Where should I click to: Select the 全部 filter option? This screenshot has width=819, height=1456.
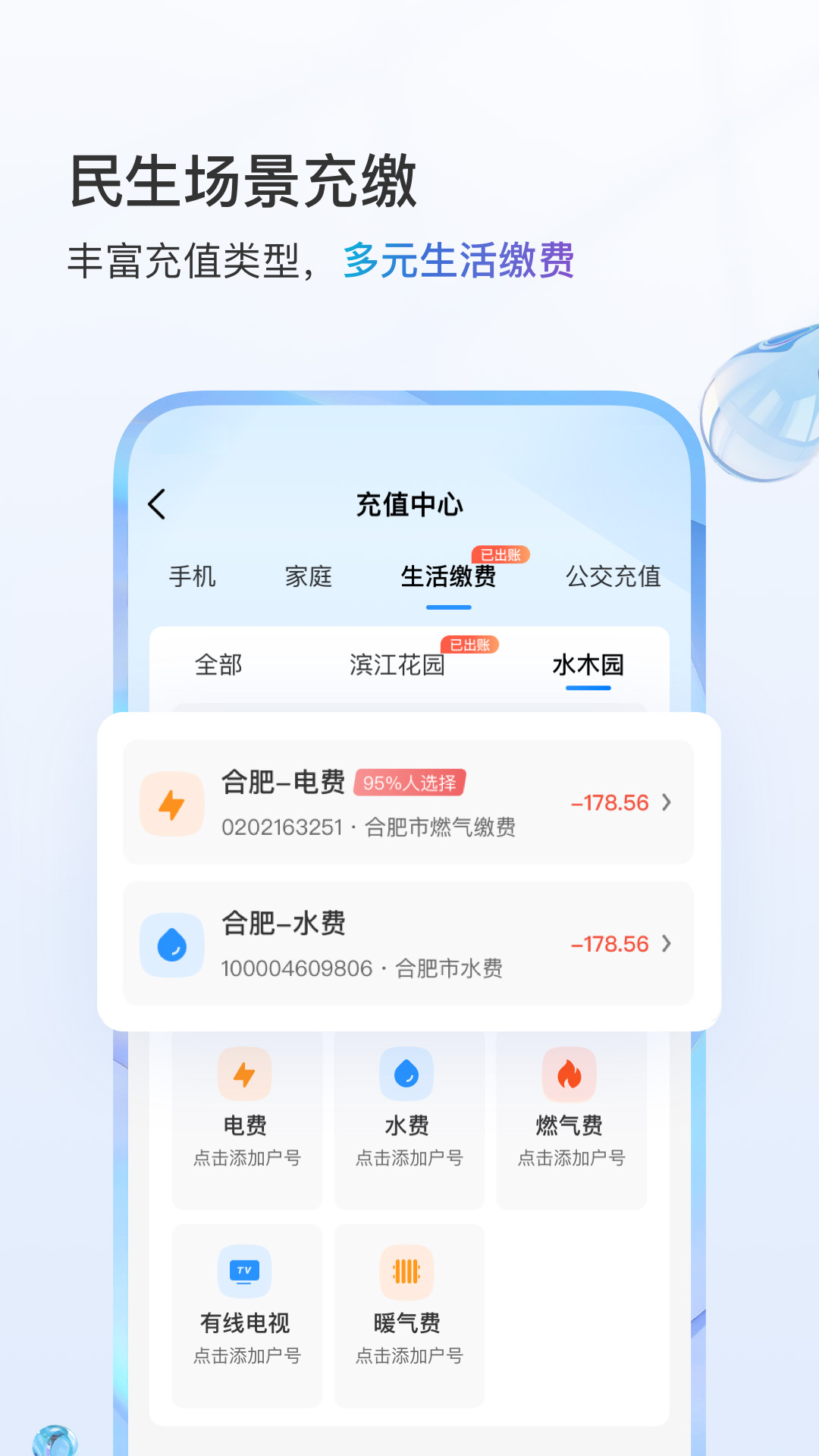coord(220,665)
